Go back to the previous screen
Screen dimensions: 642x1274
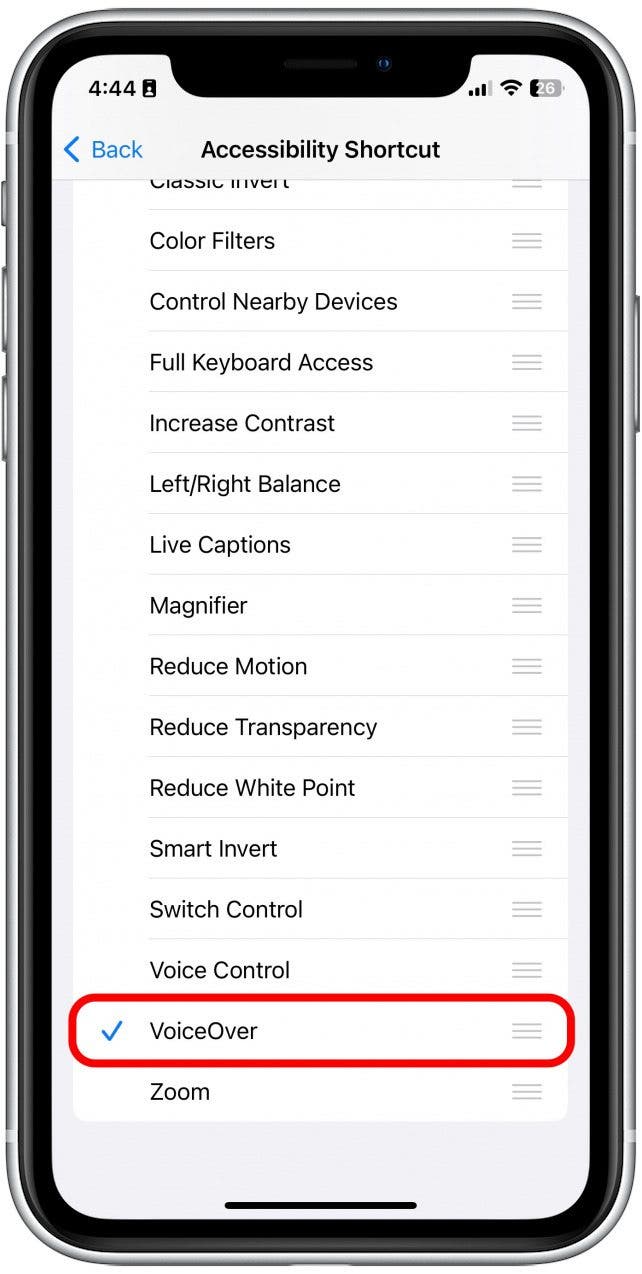(103, 150)
